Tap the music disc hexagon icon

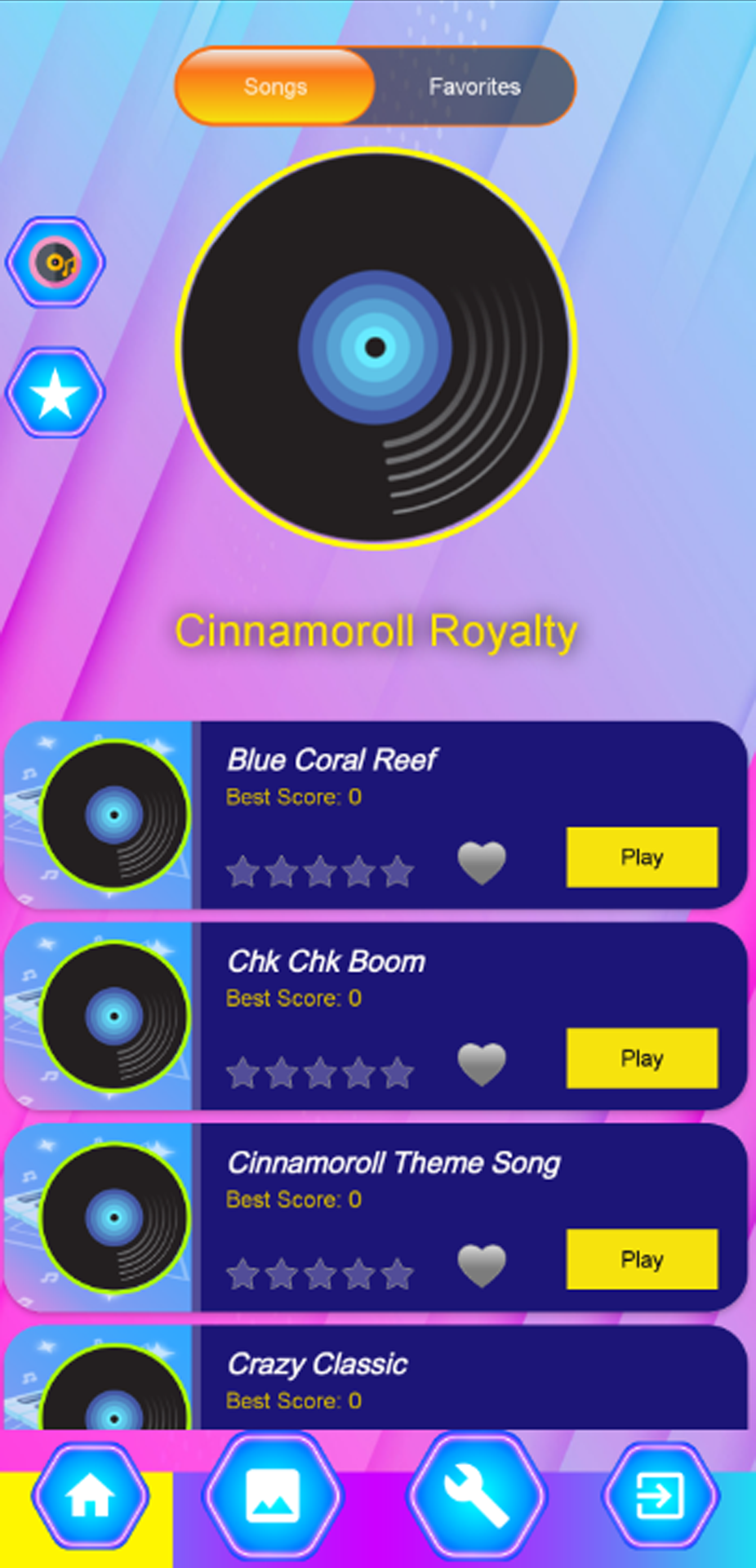pyautogui.click(x=56, y=262)
